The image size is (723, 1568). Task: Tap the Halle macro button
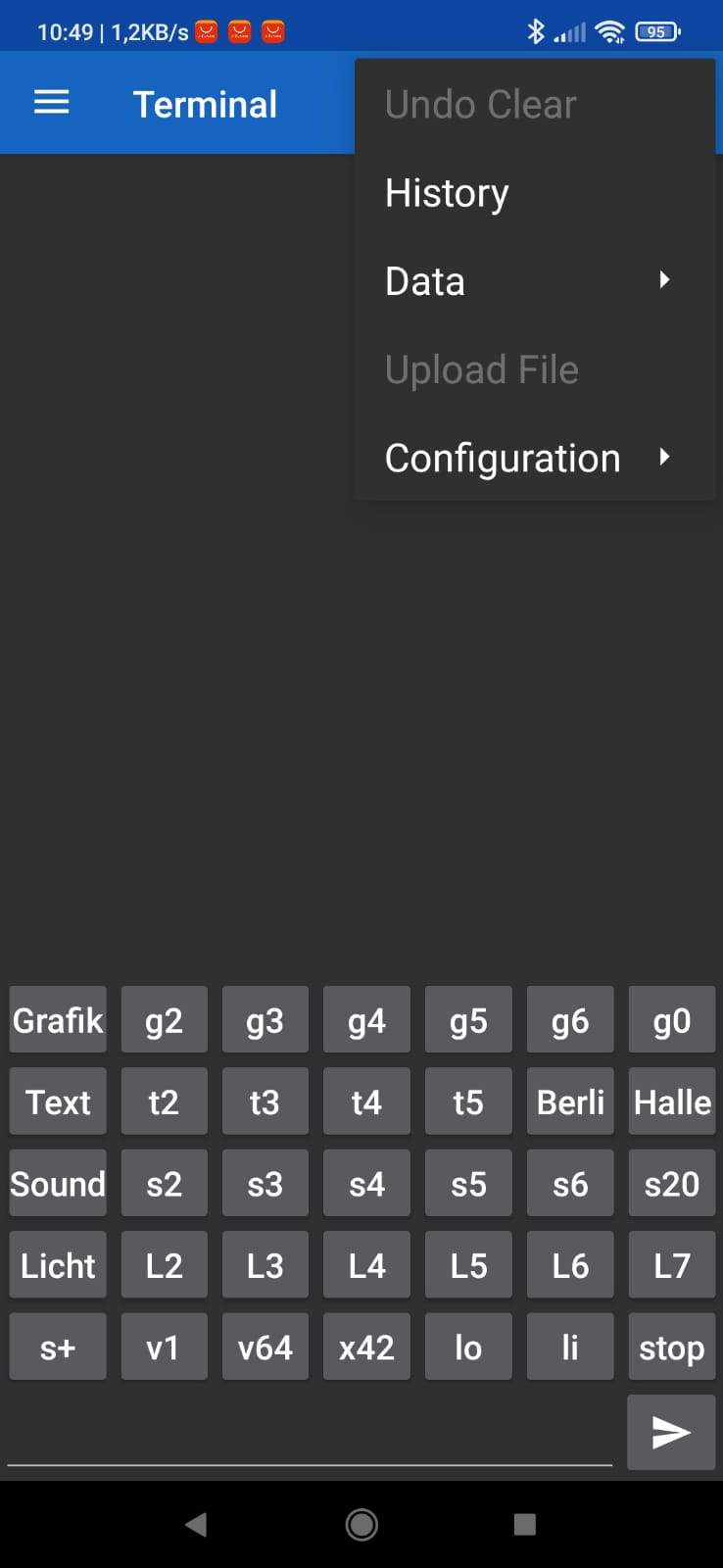pos(671,1102)
